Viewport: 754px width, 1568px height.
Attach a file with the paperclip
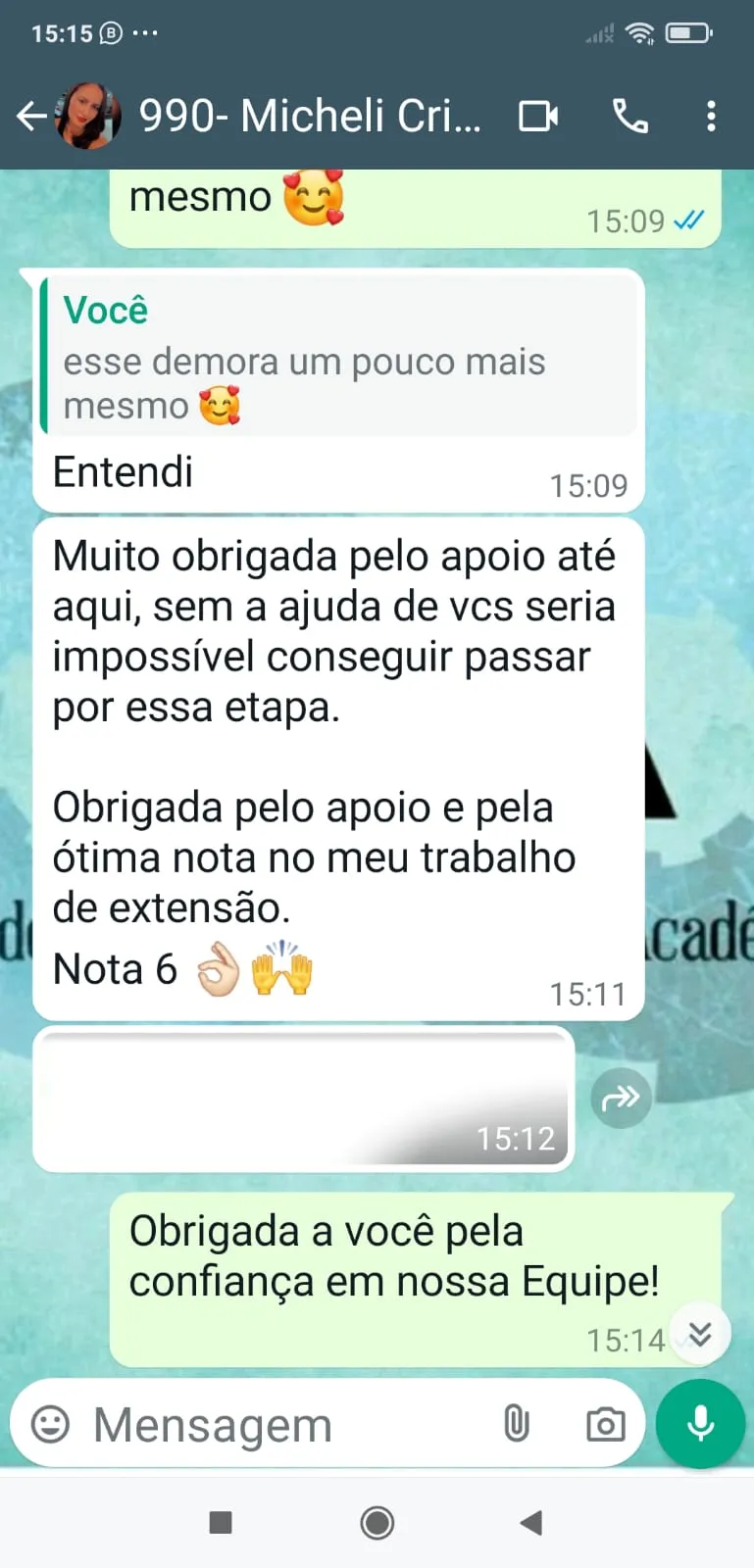517,1424
